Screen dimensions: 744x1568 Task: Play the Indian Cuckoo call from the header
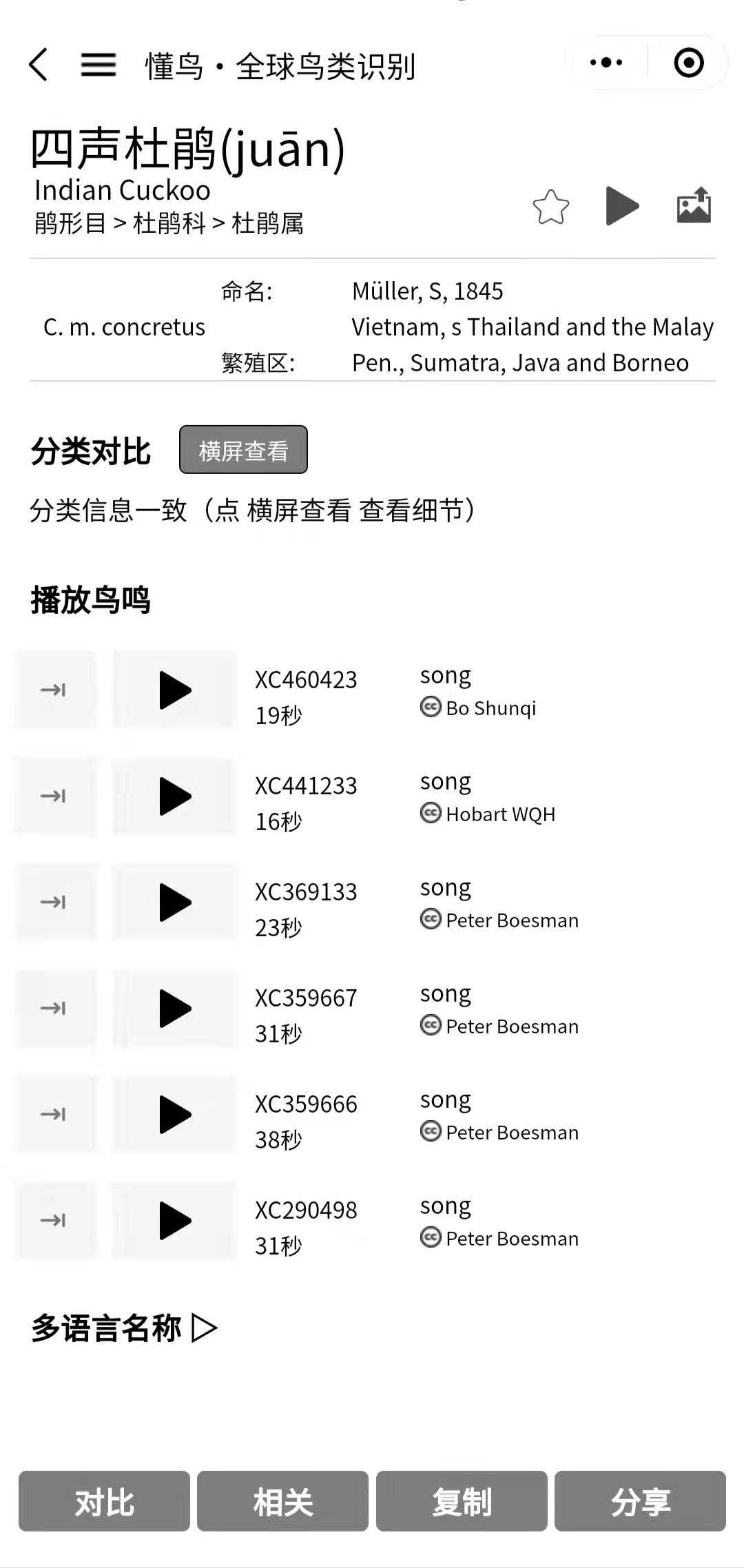click(x=622, y=206)
